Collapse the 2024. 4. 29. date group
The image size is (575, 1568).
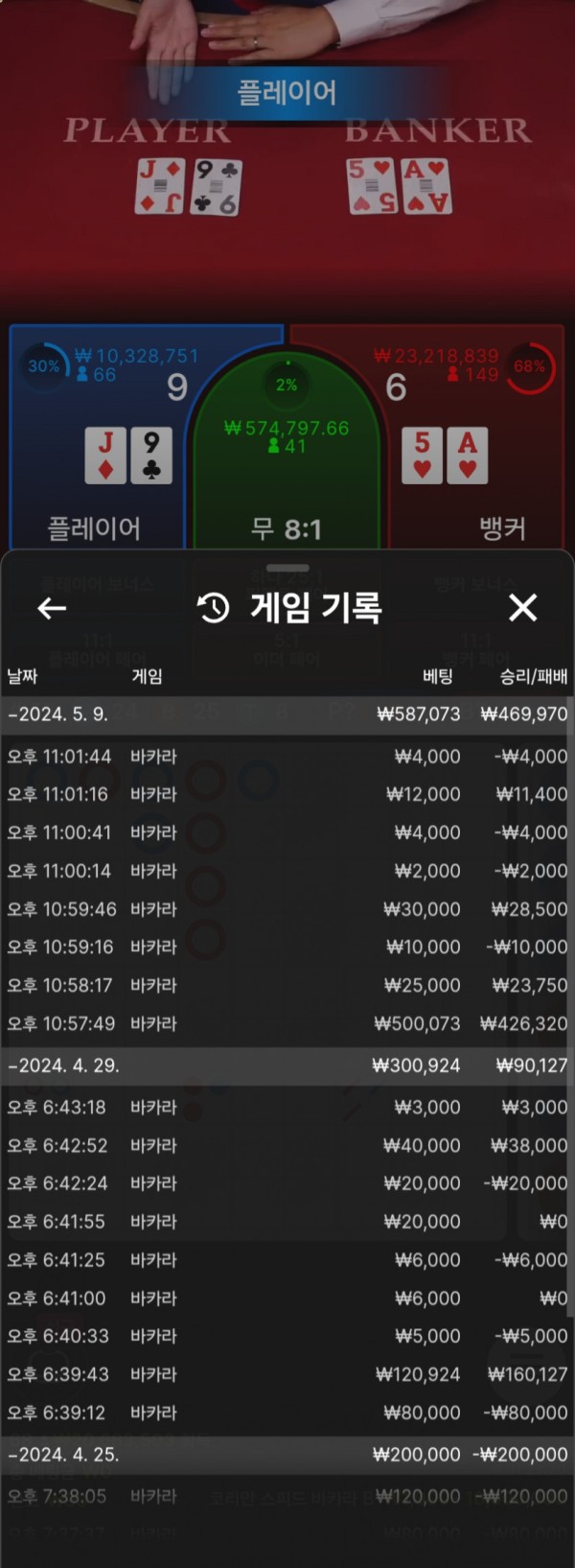point(287,1065)
